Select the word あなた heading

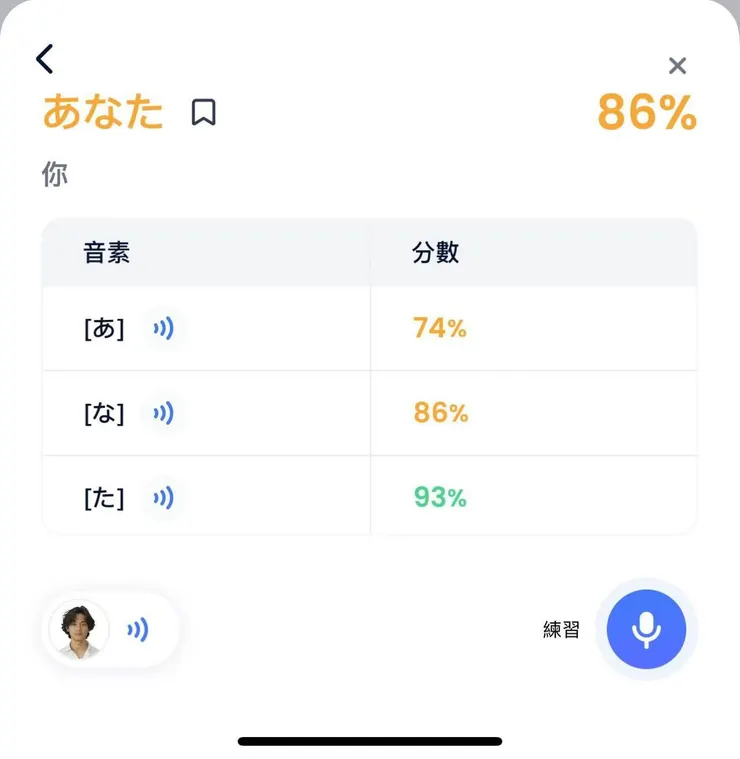pos(101,112)
